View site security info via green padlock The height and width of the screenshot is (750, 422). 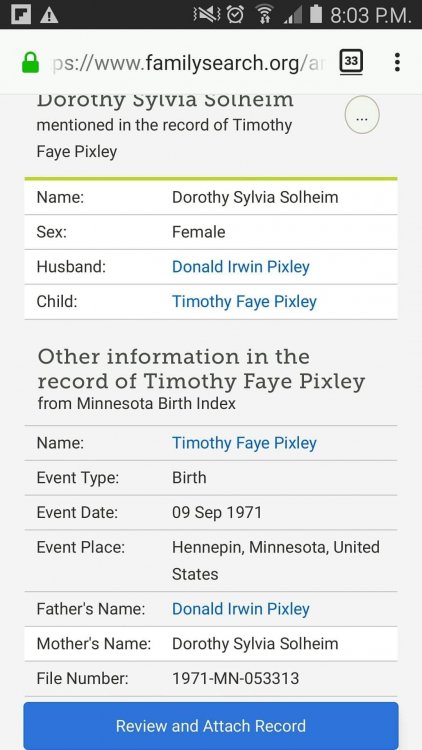pos(31,63)
